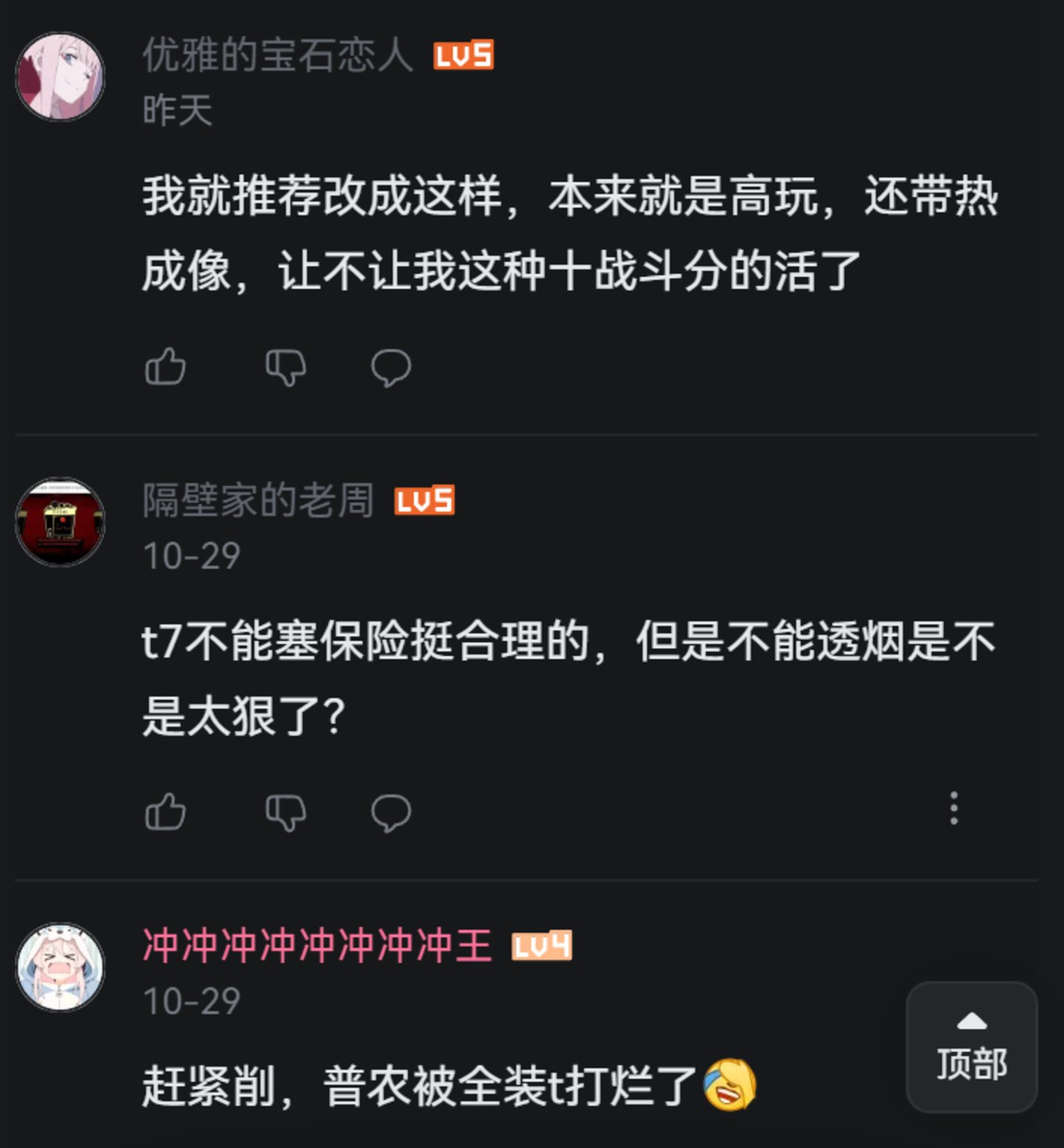Select the username 隔壁家的老周

[x=258, y=501]
